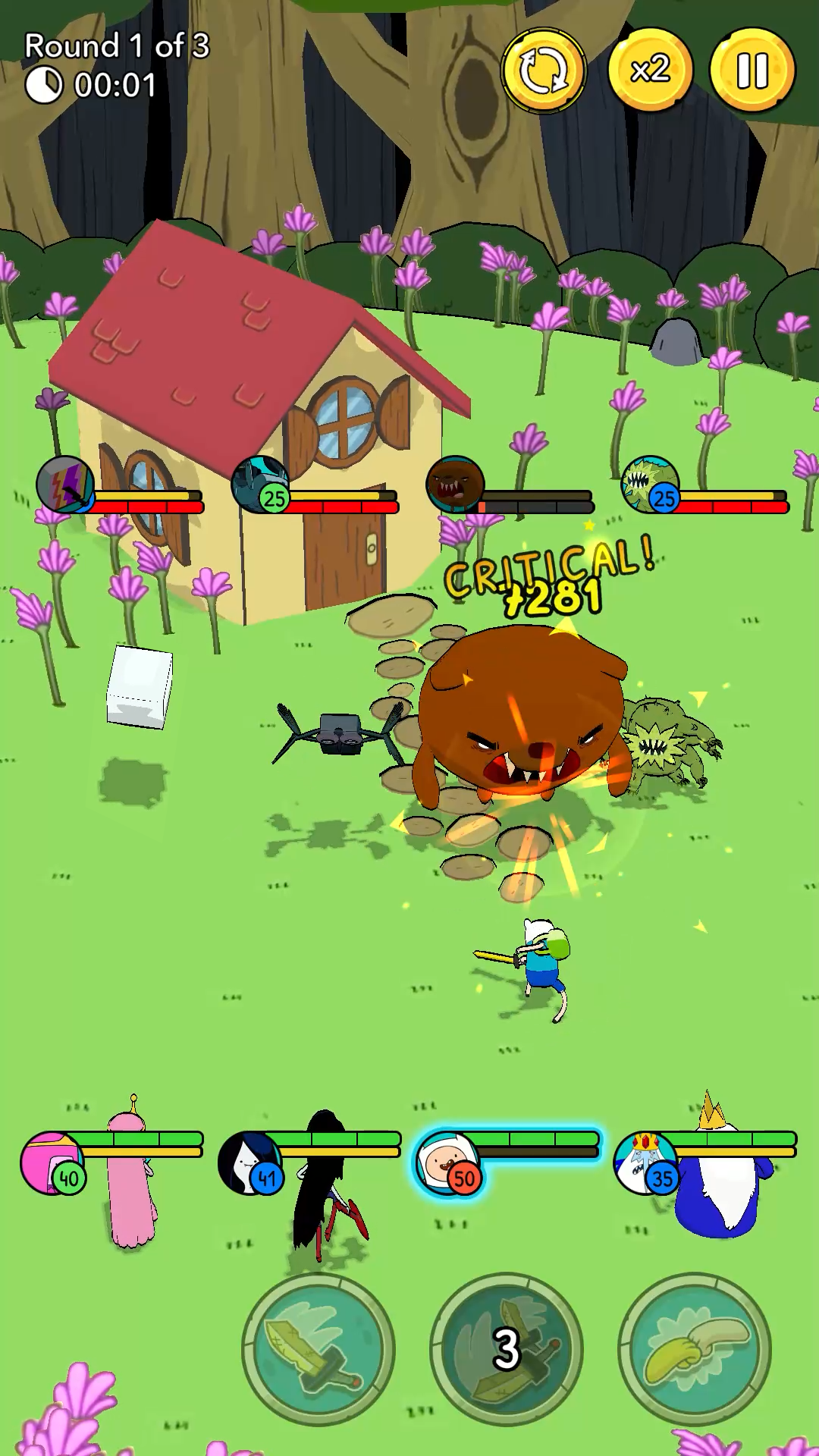Use the banana punch ability

point(695,1349)
